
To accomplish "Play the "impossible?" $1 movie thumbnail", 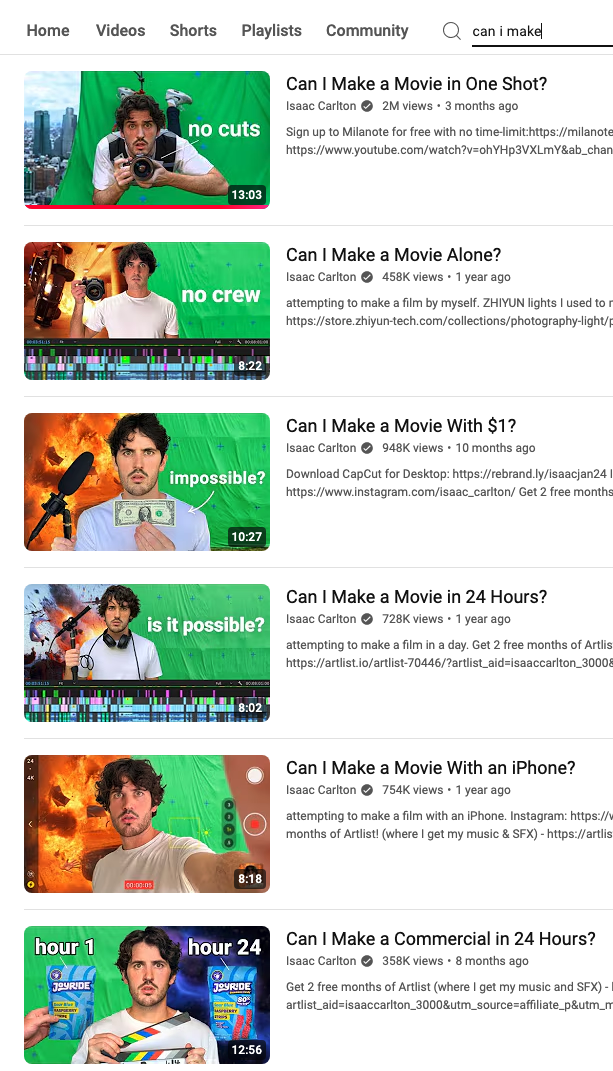I will 147,481.
